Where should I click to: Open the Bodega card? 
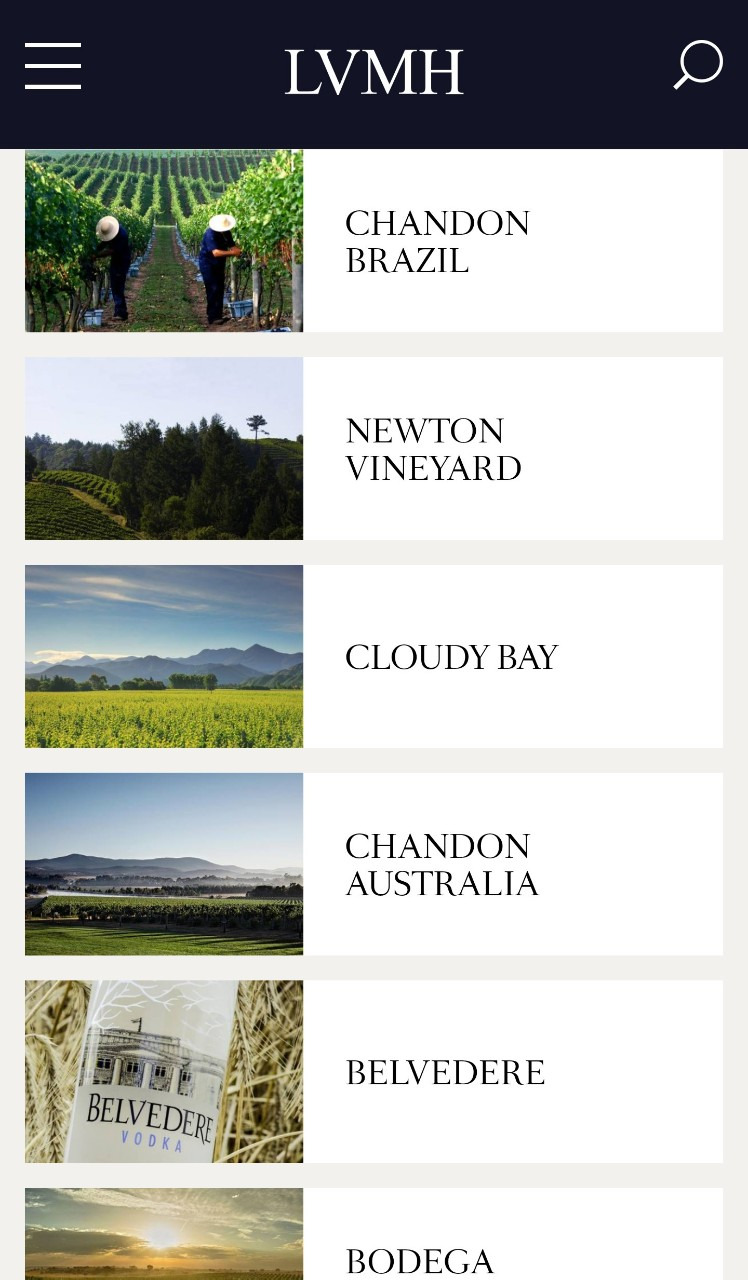click(374, 1234)
